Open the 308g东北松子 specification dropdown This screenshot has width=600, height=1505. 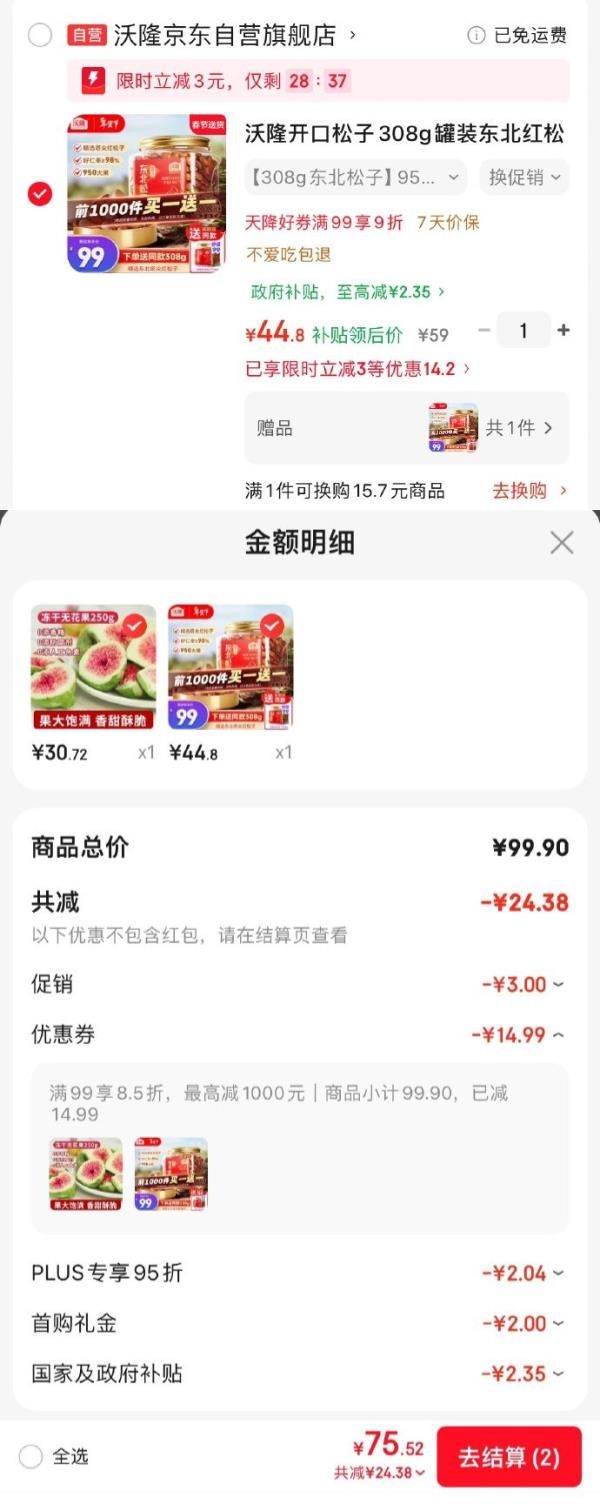tap(355, 177)
